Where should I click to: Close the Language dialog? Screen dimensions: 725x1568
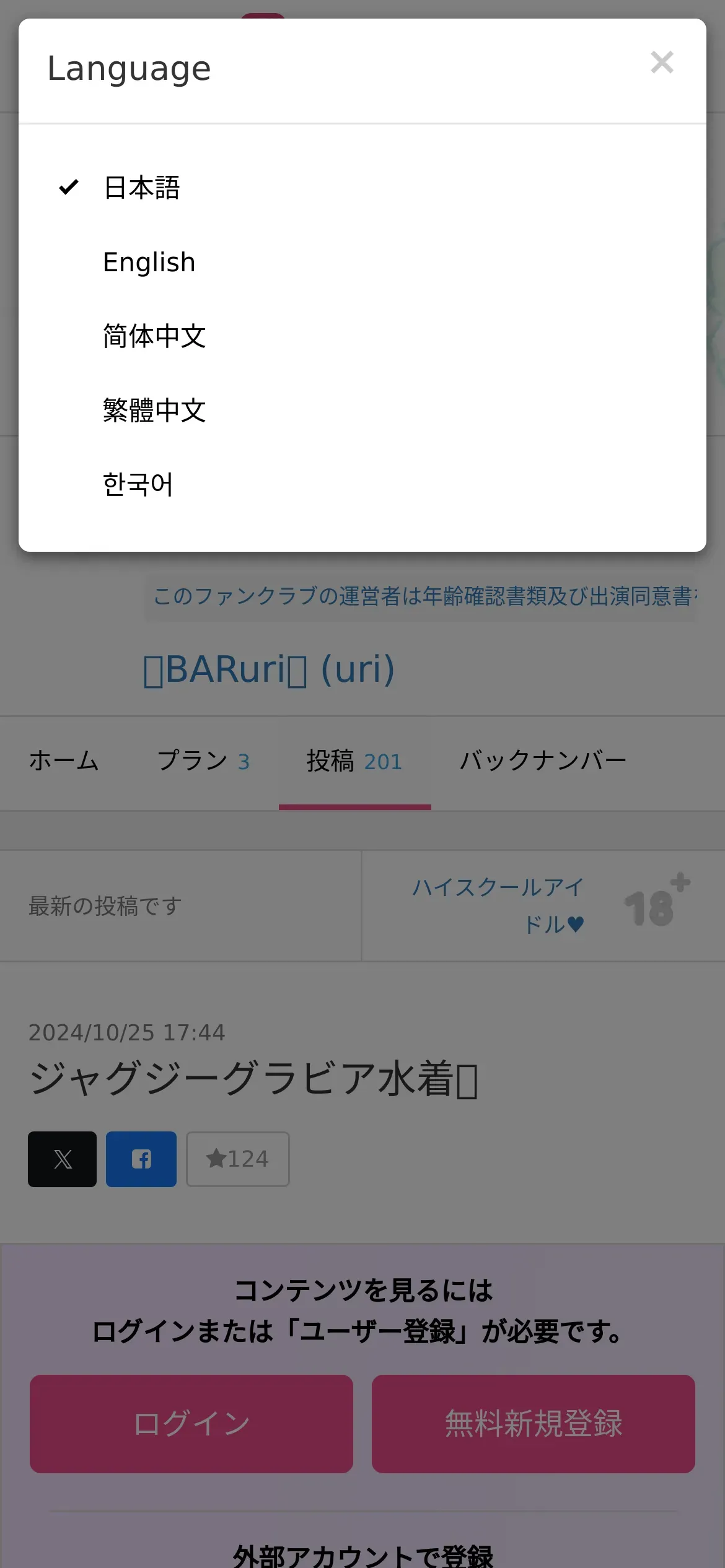(x=662, y=63)
